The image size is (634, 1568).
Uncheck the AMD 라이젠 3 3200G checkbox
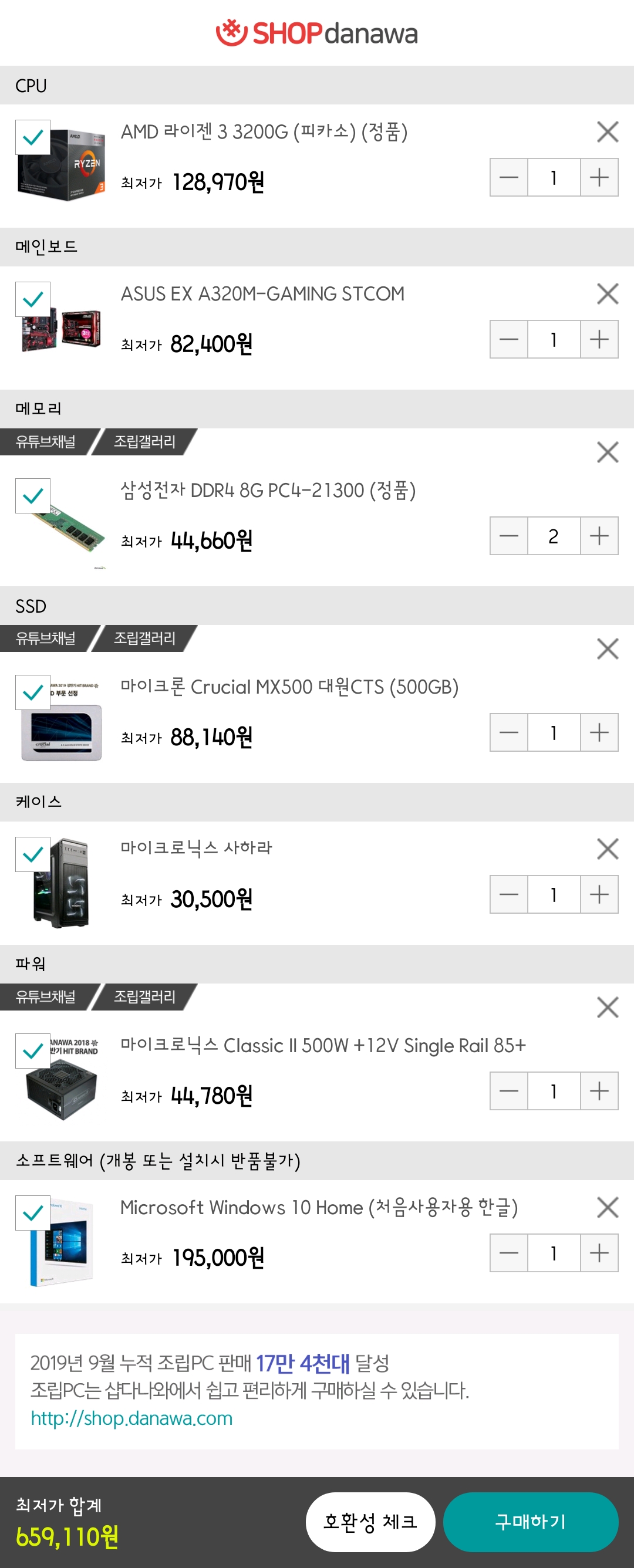[33, 137]
